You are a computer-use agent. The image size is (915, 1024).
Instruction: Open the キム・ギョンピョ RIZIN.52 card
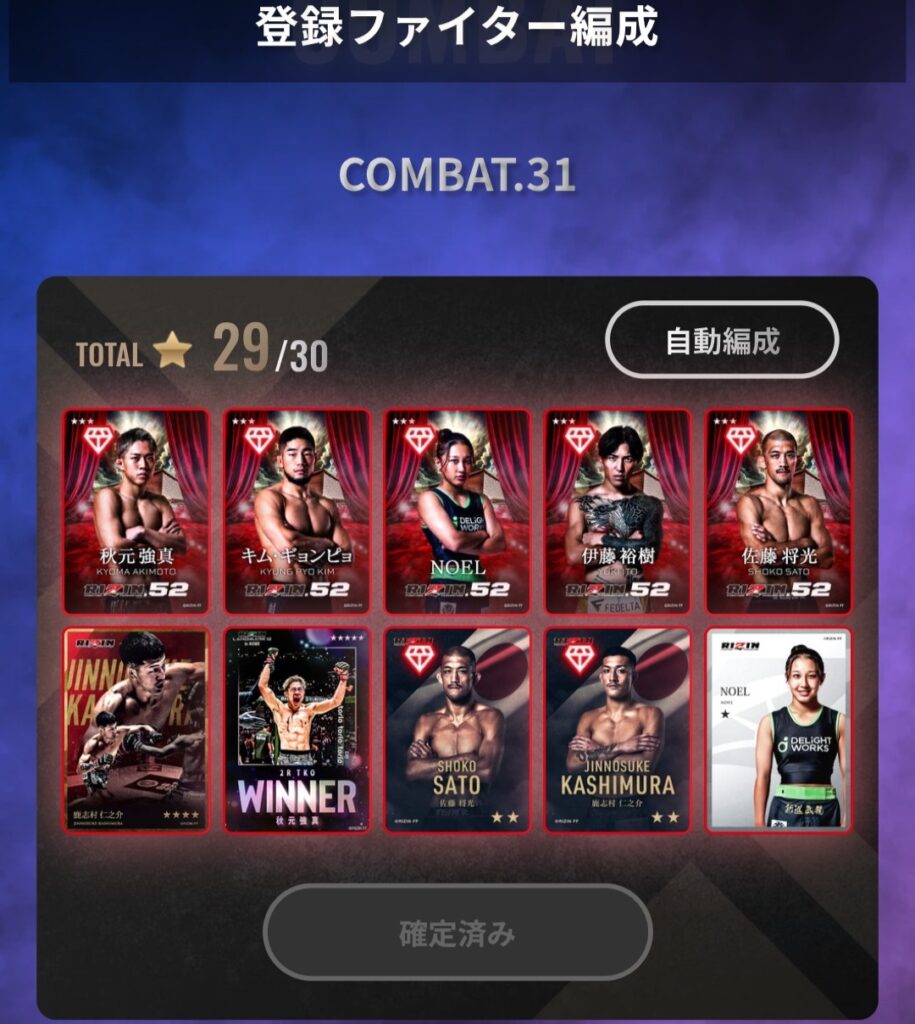coord(297,510)
